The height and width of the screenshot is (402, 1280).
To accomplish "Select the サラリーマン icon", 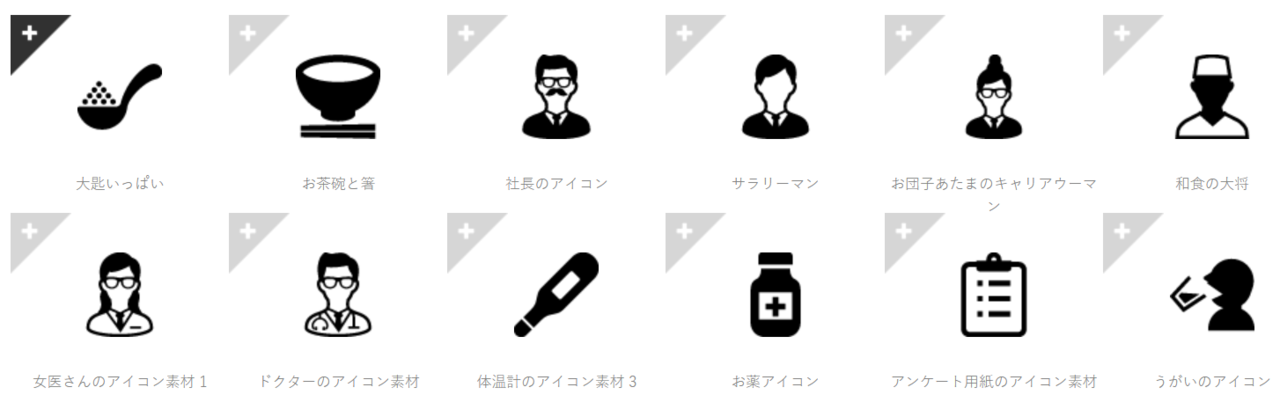I will (775, 97).
